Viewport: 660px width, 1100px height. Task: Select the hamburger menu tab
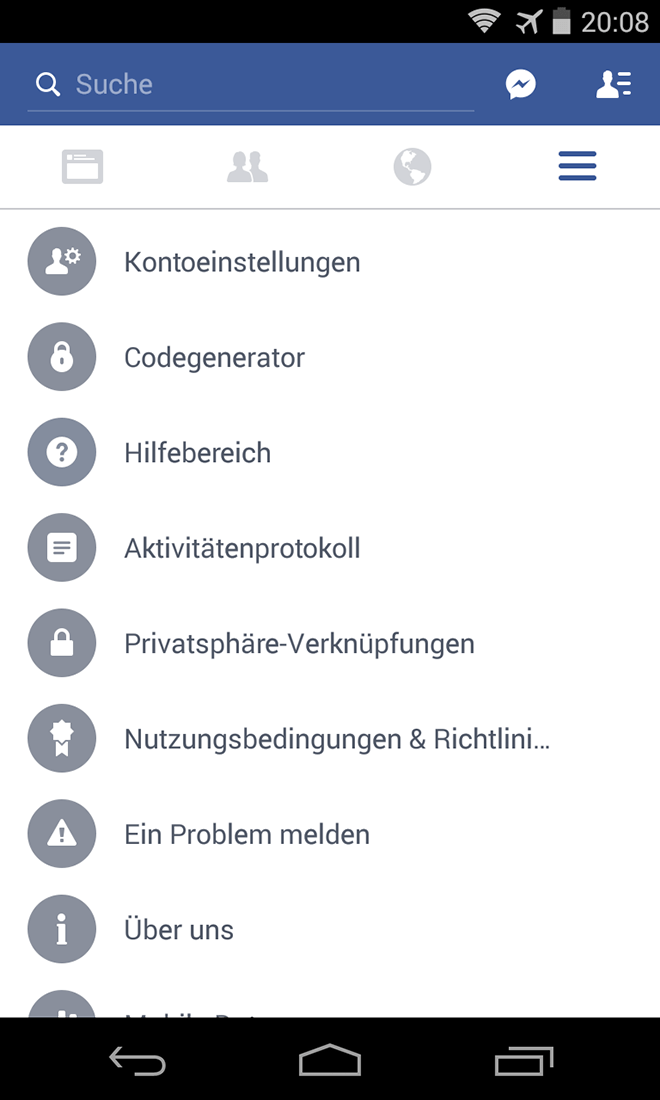click(x=577, y=167)
